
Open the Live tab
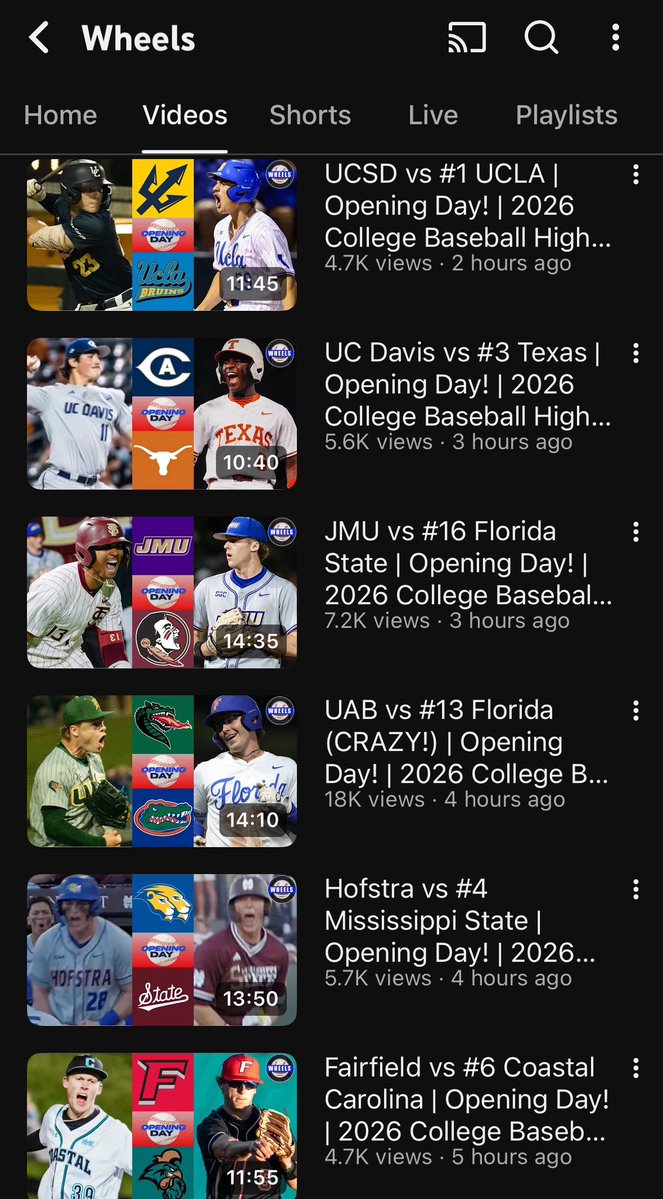click(432, 115)
